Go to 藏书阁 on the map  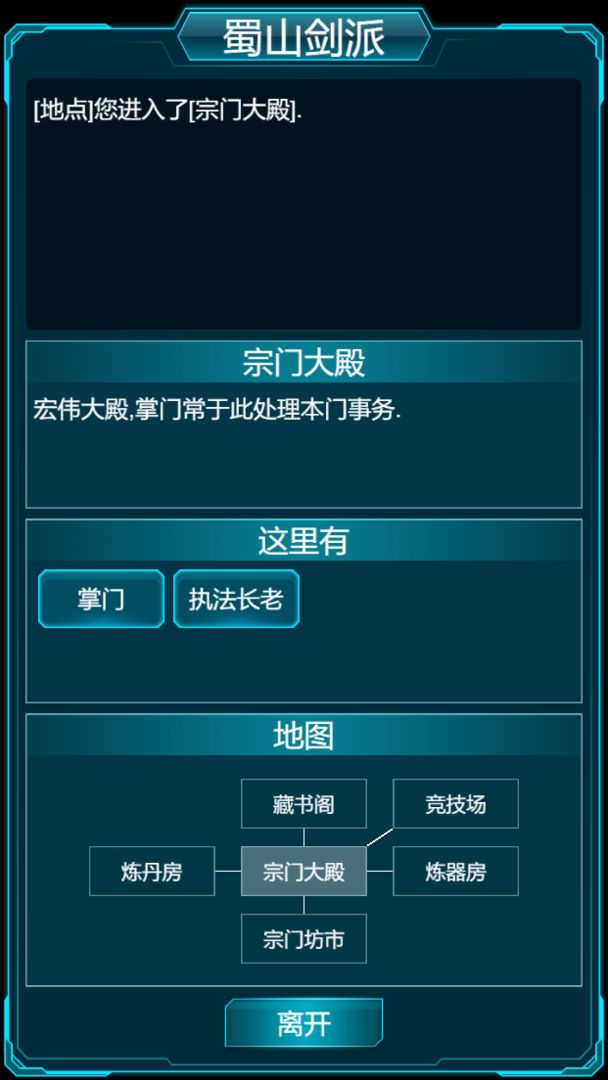[x=304, y=804]
